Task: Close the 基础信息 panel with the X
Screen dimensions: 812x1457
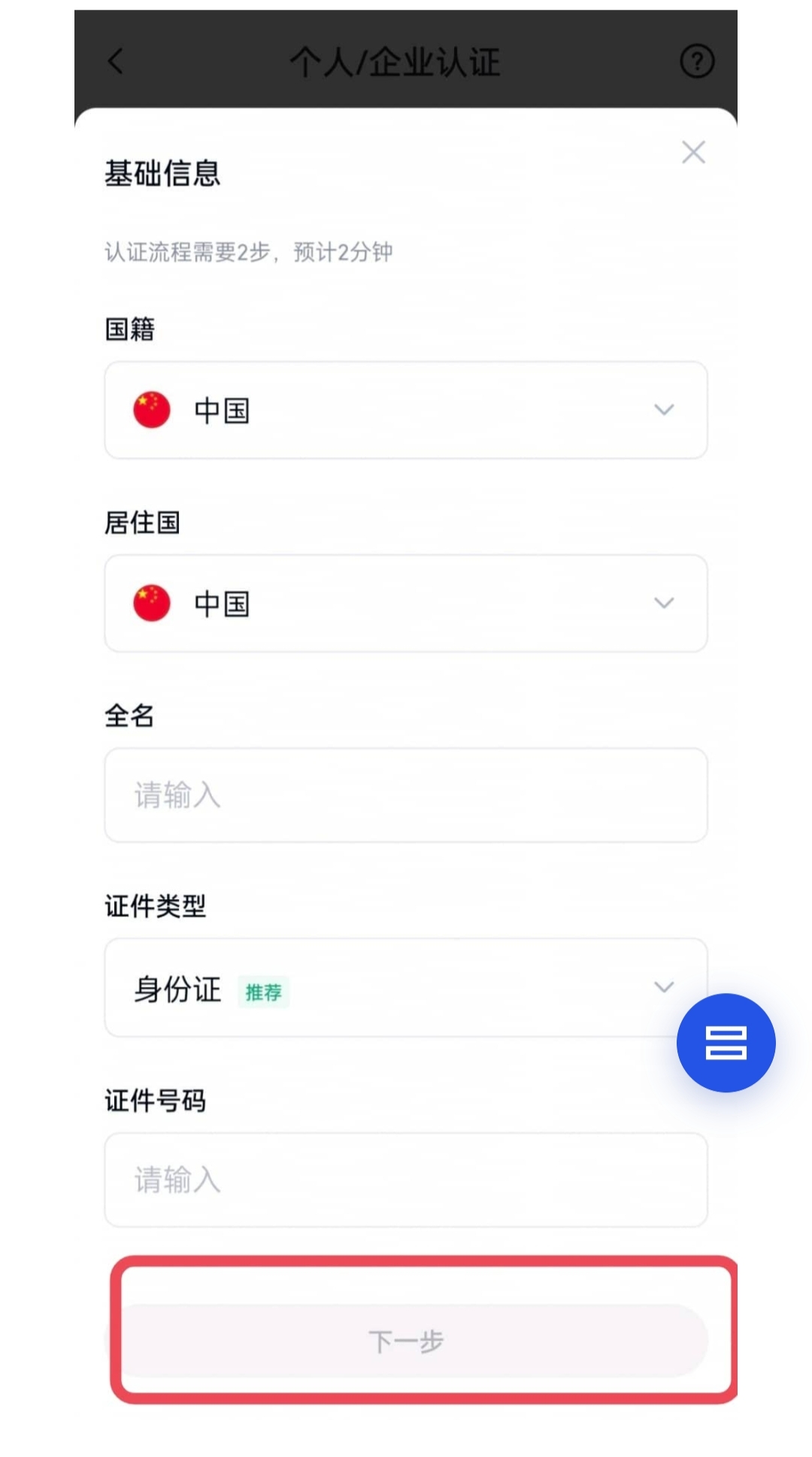Action: tap(693, 153)
